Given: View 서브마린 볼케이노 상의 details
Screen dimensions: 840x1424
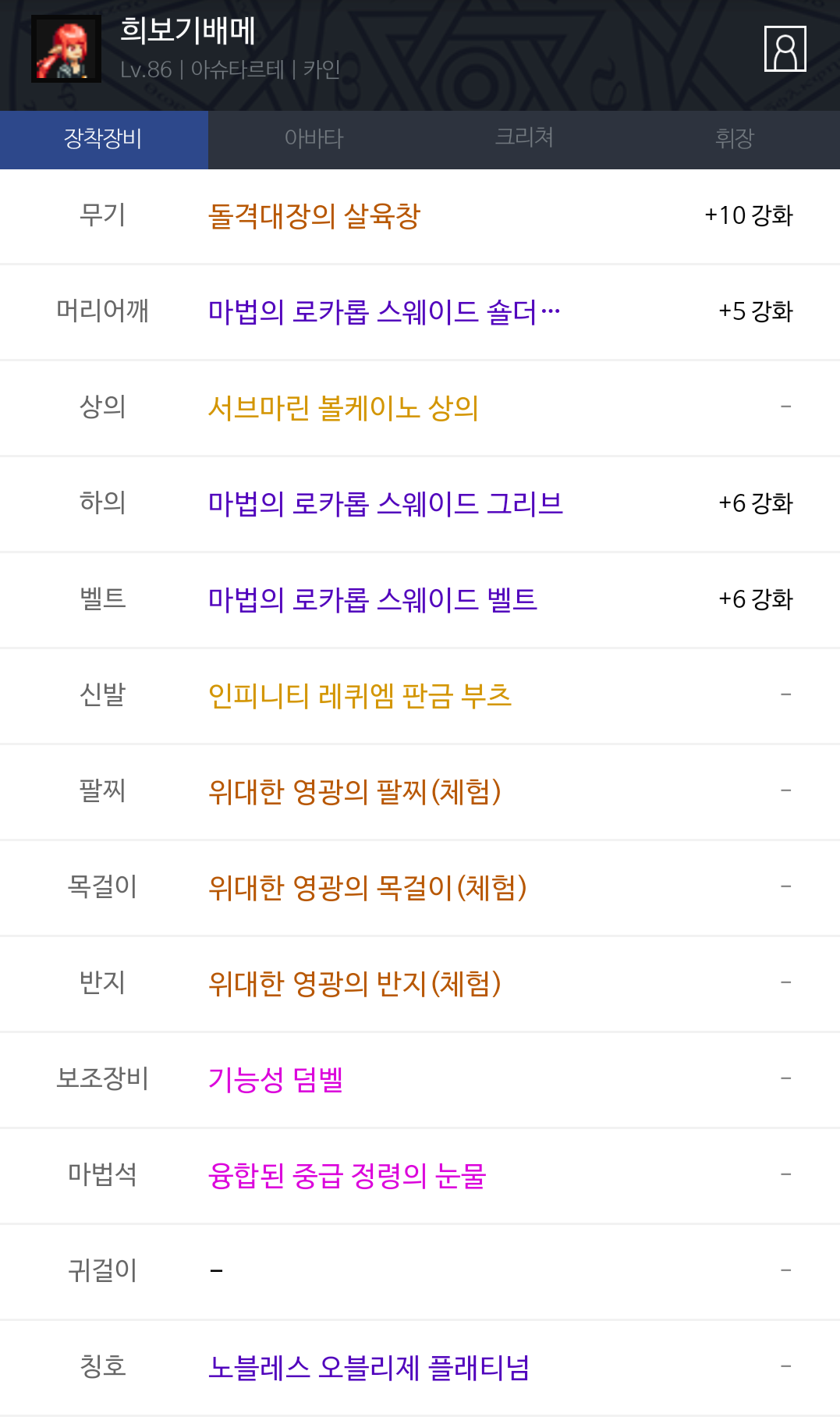Looking at the screenshot, I should pyautogui.click(x=343, y=408).
